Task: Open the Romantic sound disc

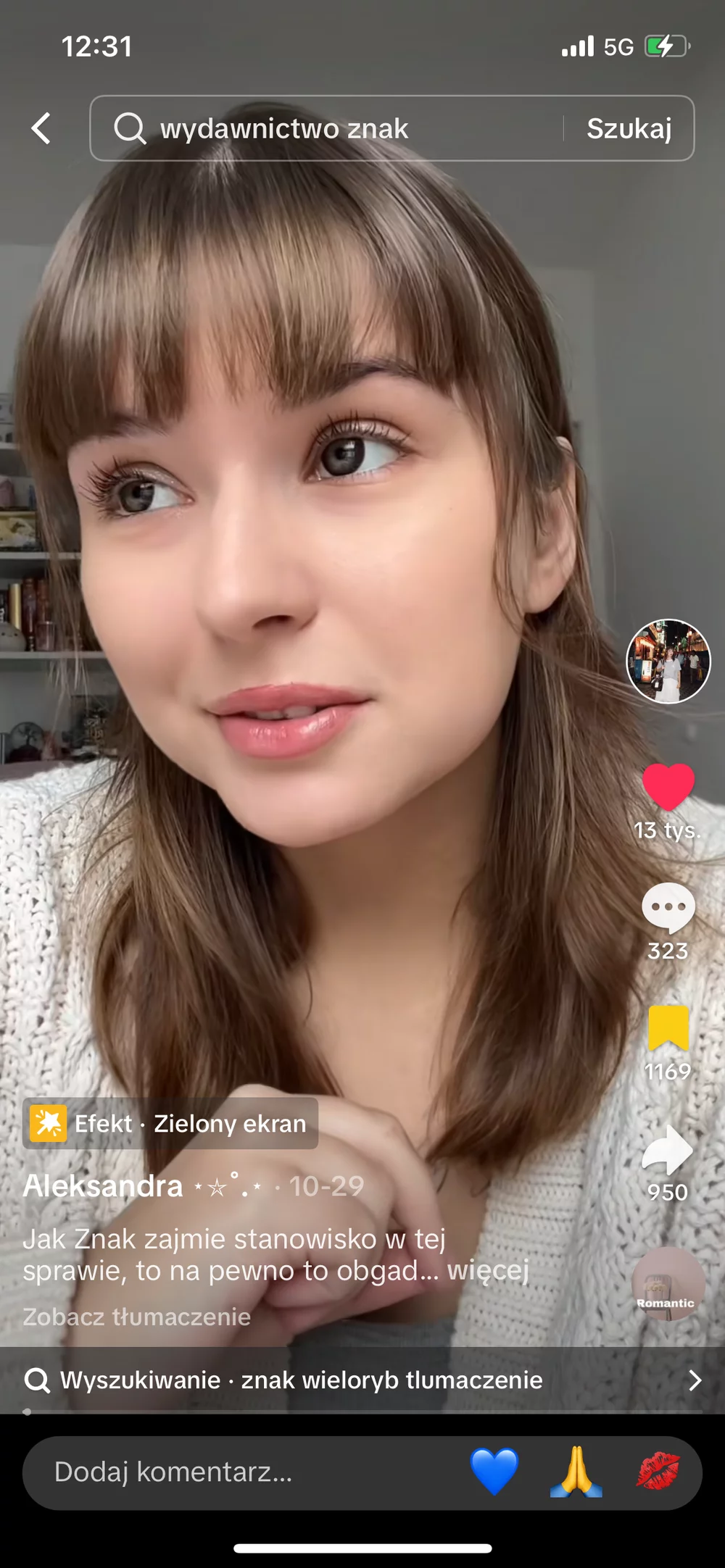Action: point(668,1283)
